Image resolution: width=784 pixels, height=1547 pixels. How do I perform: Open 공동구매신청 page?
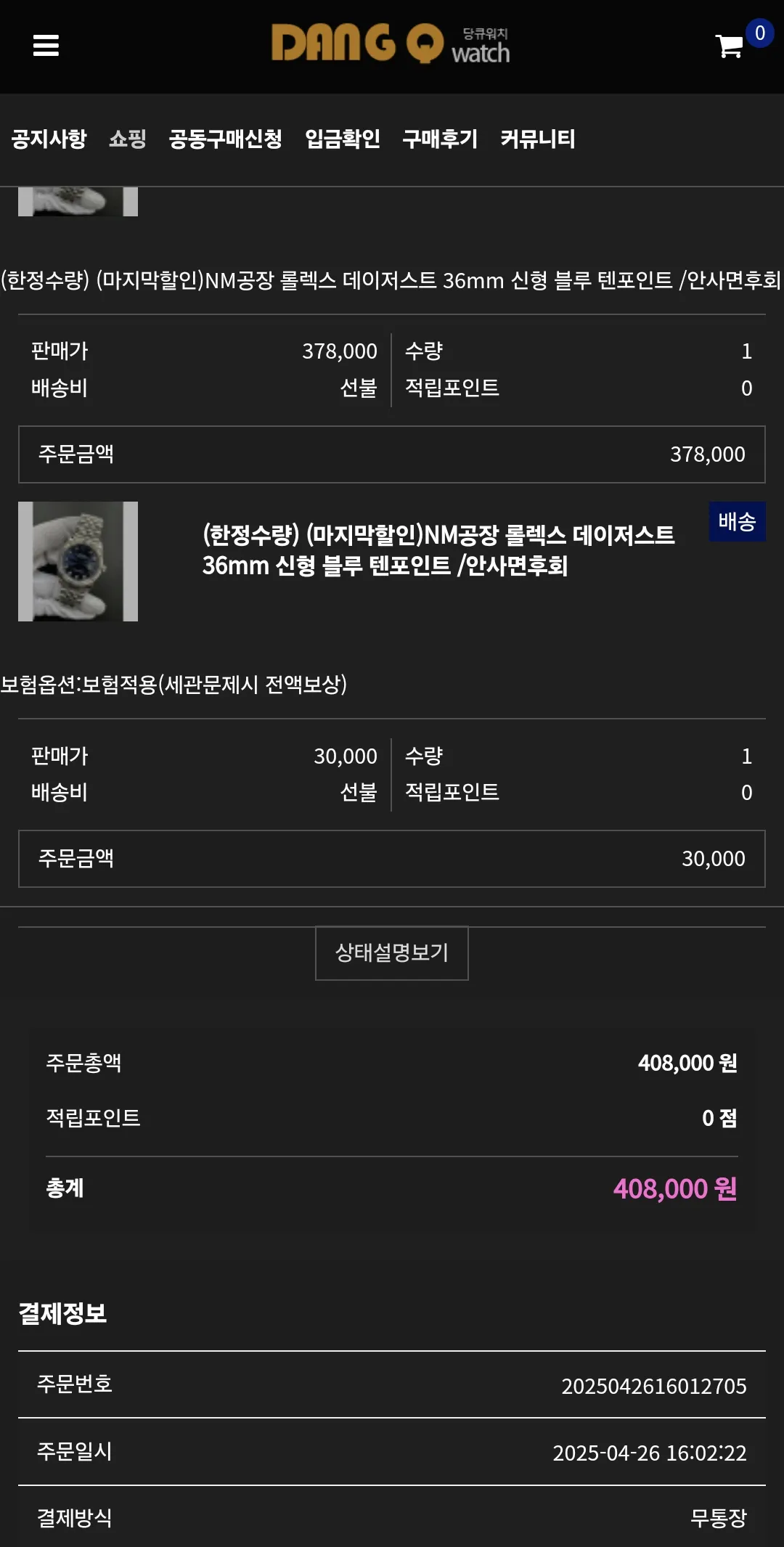pyautogui.click(x=225, y=139)
